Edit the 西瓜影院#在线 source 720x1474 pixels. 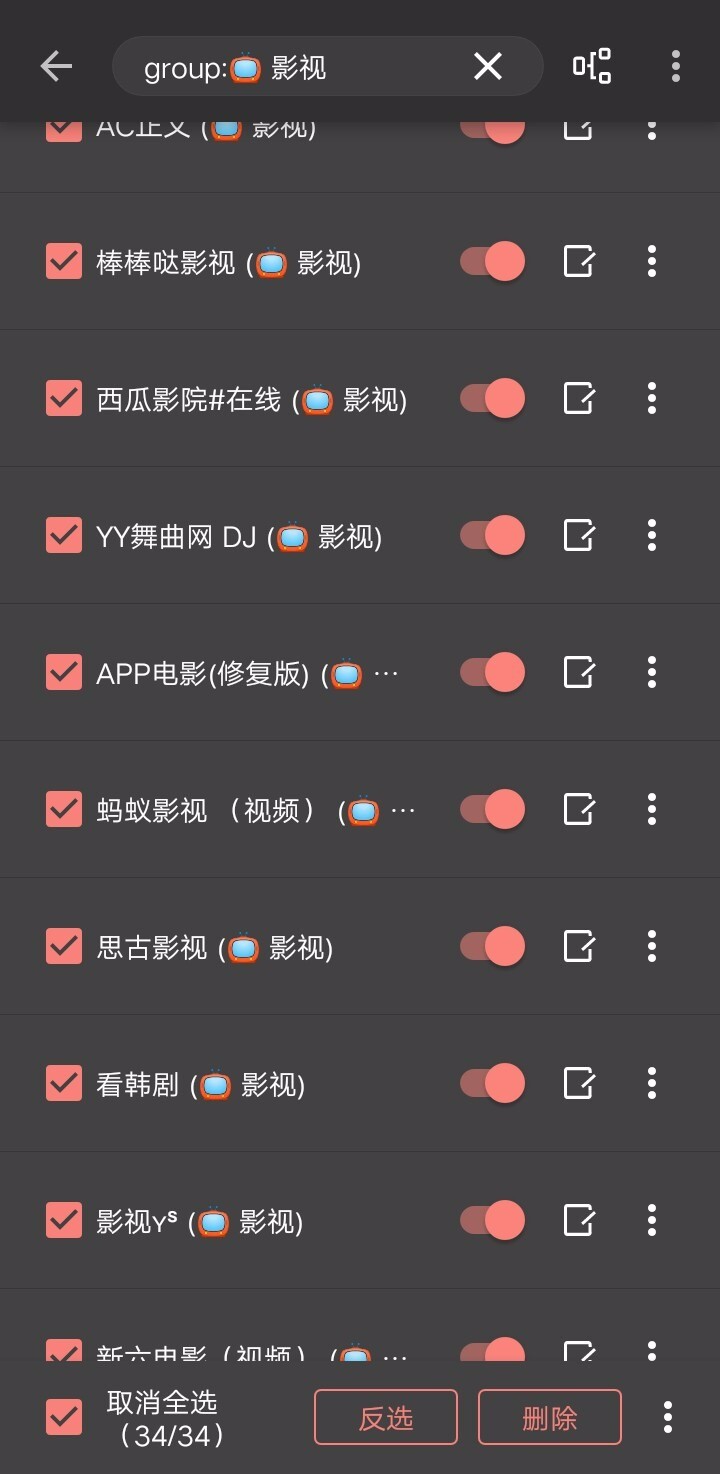pyautogui.click(x=579, y=398)
